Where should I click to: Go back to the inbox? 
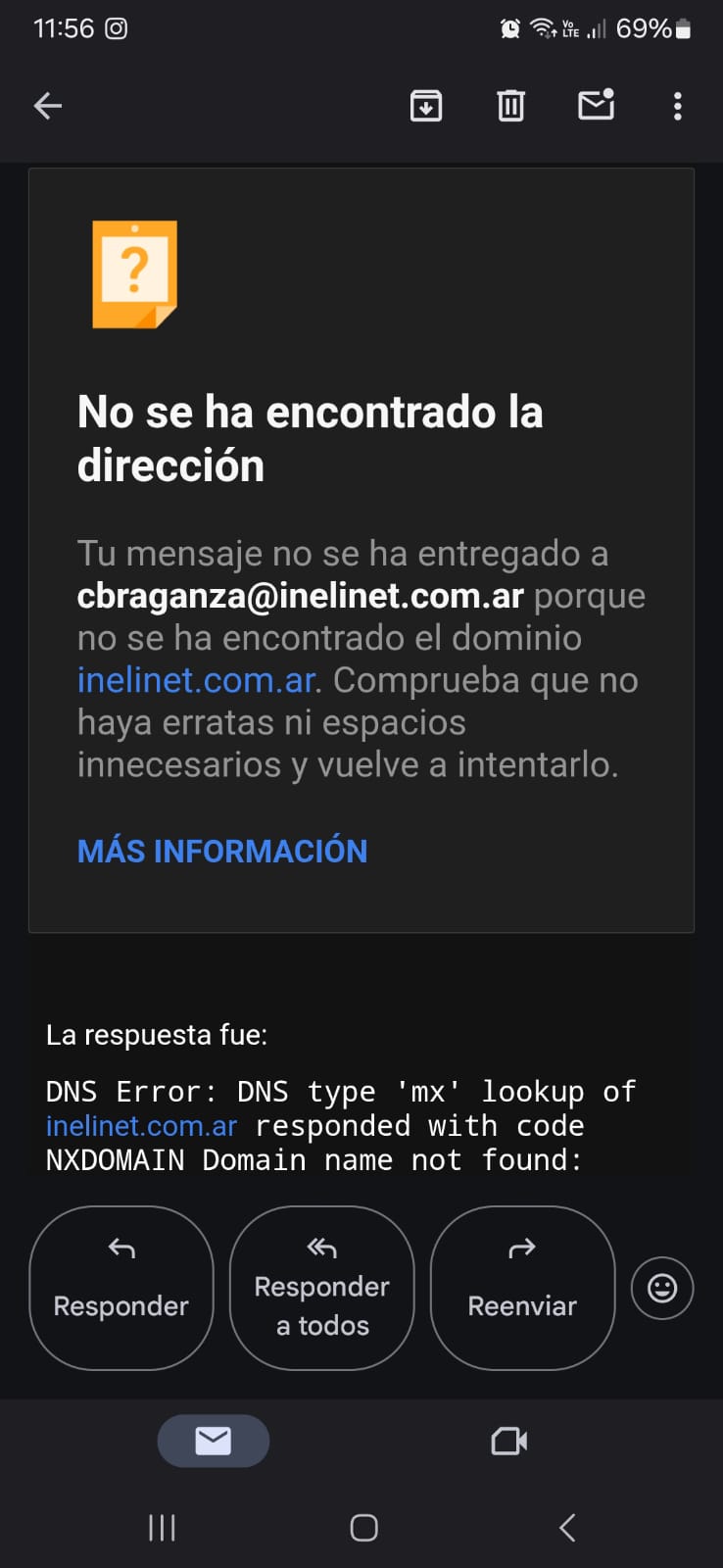[x=47, y=106]
